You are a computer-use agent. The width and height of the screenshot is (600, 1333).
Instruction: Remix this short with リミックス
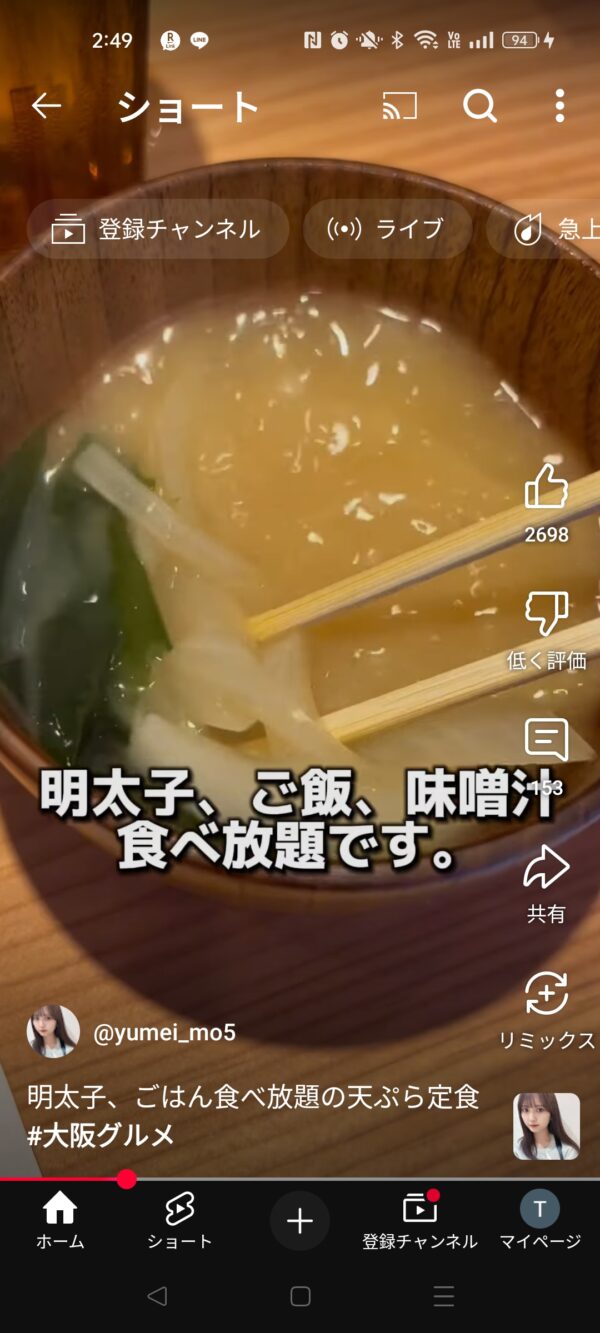(x=546, y=994)
